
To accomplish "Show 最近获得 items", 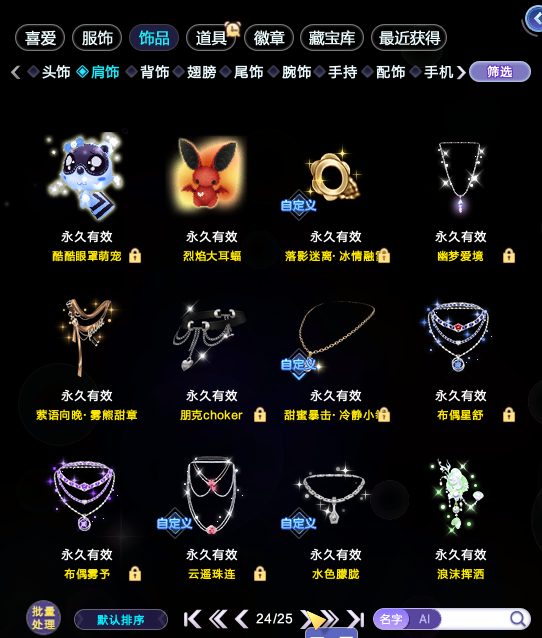I will (409, 38).
